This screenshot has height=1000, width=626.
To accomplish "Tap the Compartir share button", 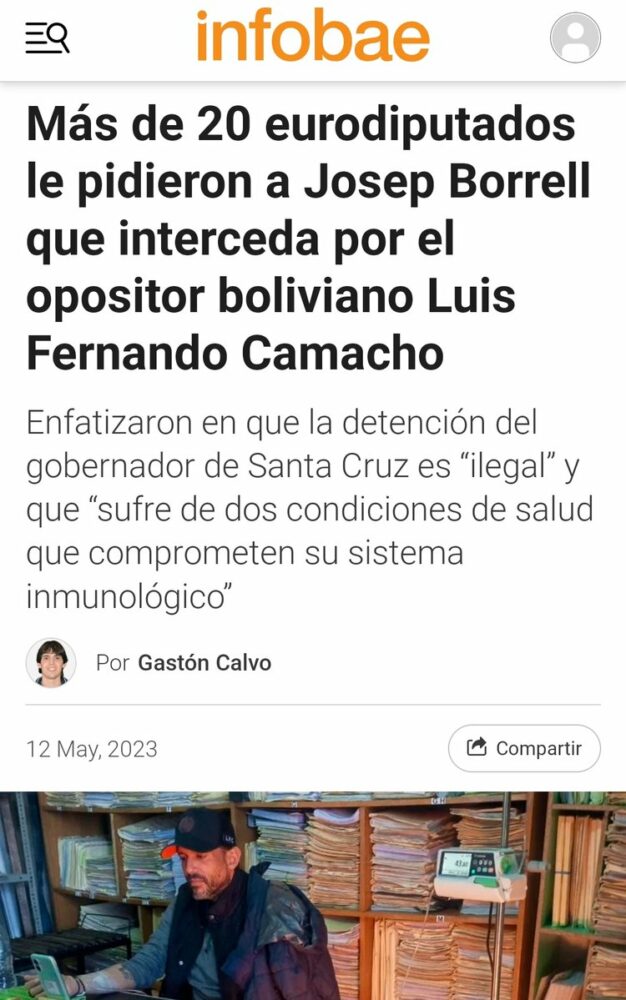I will tap(524, 748).
